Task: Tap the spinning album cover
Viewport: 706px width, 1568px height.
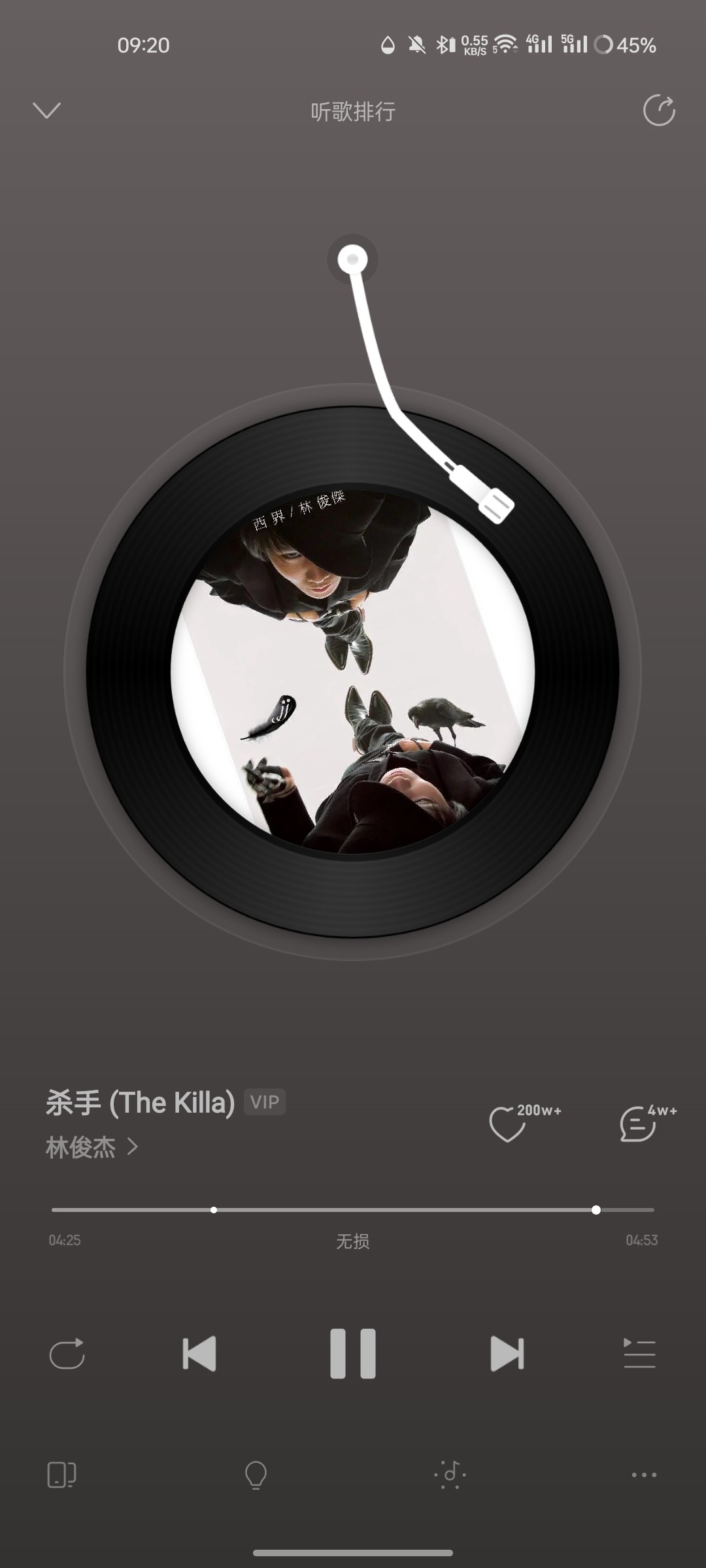Action: click(x=353, y=671)
